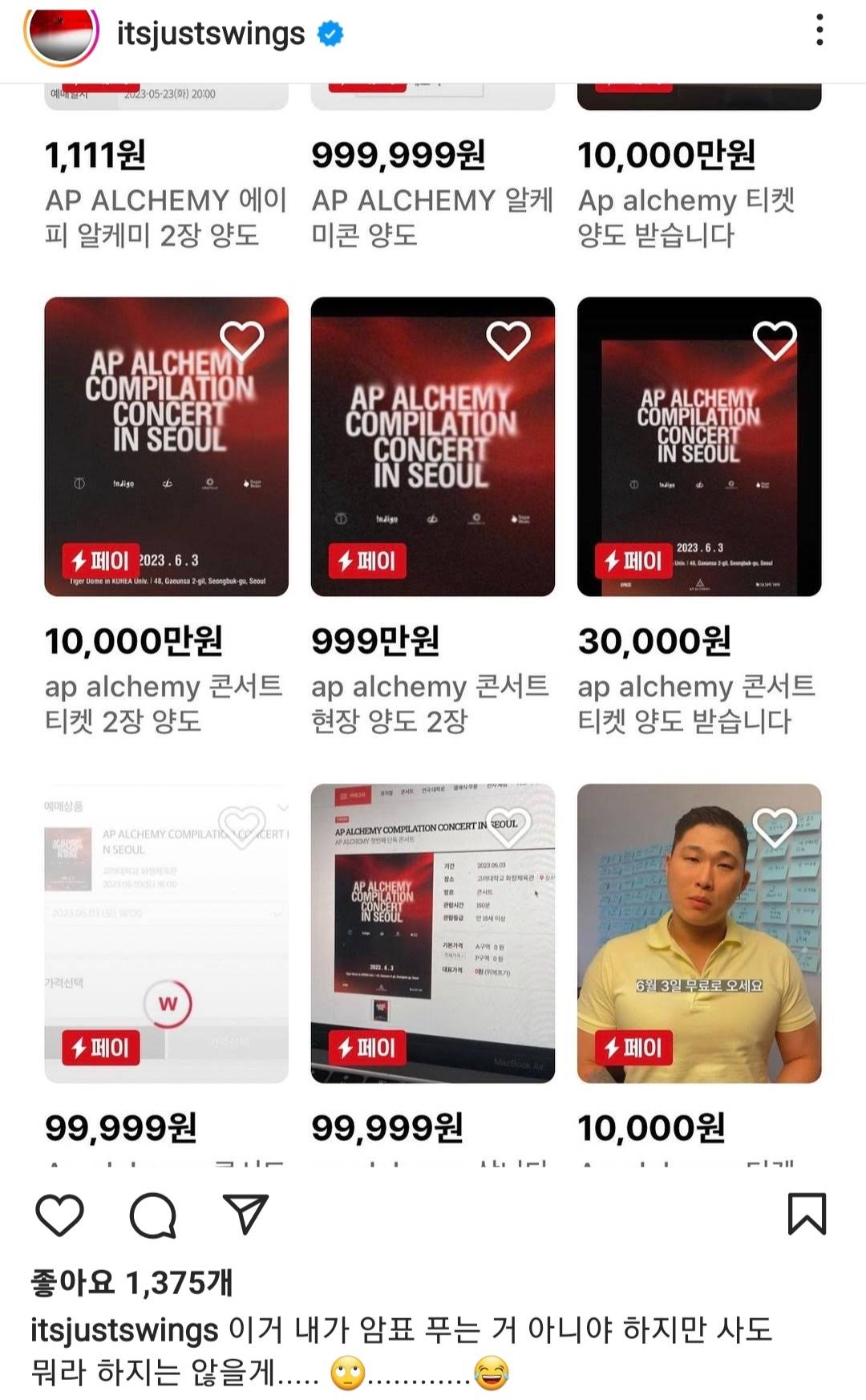Bookmark this post to saved
Screen dimensions: 866x1400
[806, 1214]
